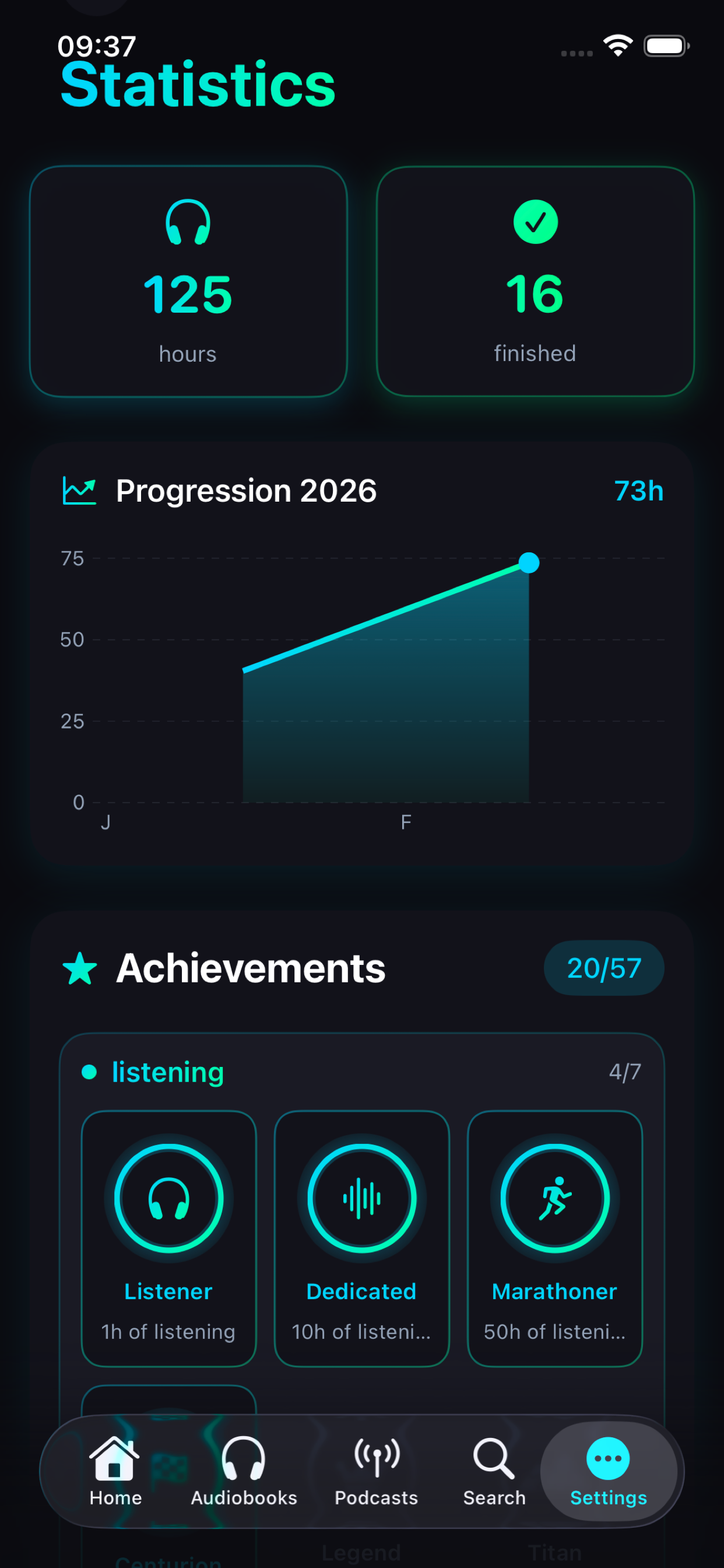The image size is (724, 1568).
Task: Click the 20/57 achievements badge
Action: coord(603,967)
